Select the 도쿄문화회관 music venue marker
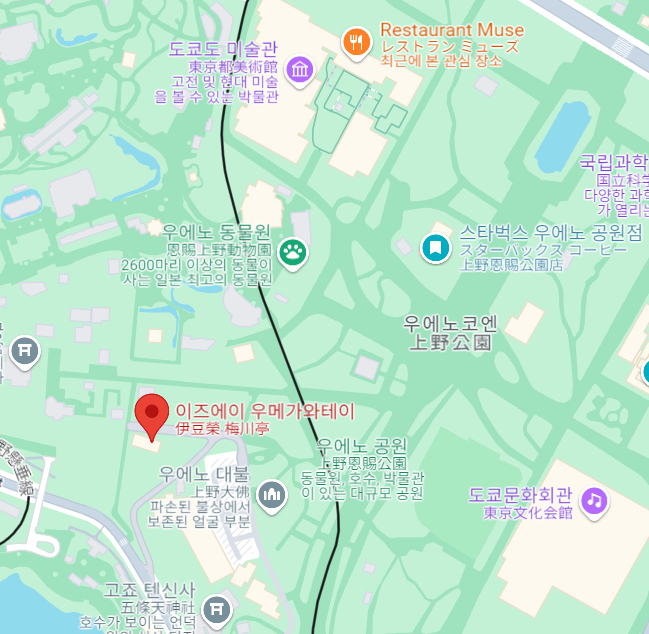Screen dimensions: 649x634 [x=594, y=498]
